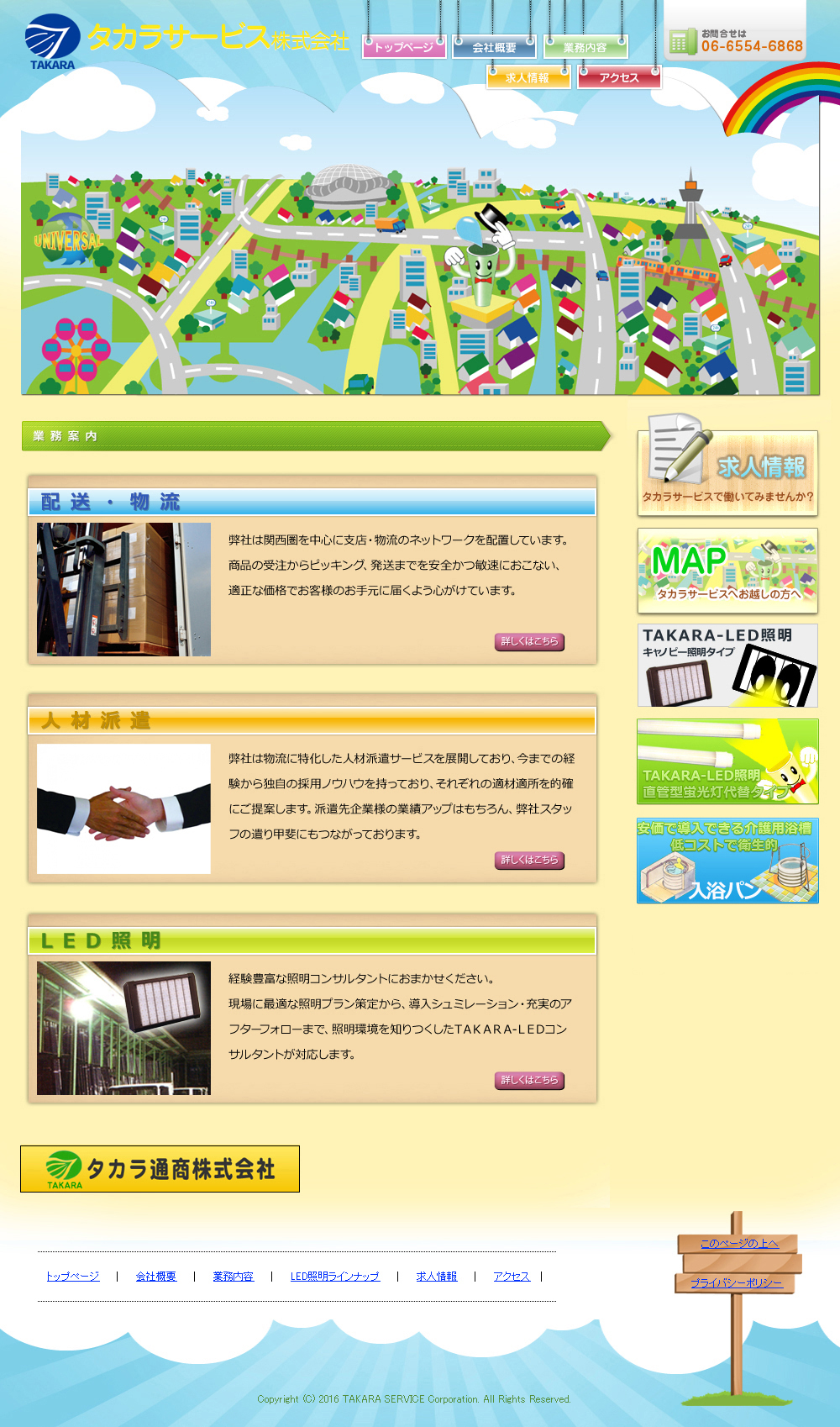The height and width of the screenshot is (1427, 840).
Task: Tap 詳しくはこちら under 配送・物流
Action: [529, 641]
